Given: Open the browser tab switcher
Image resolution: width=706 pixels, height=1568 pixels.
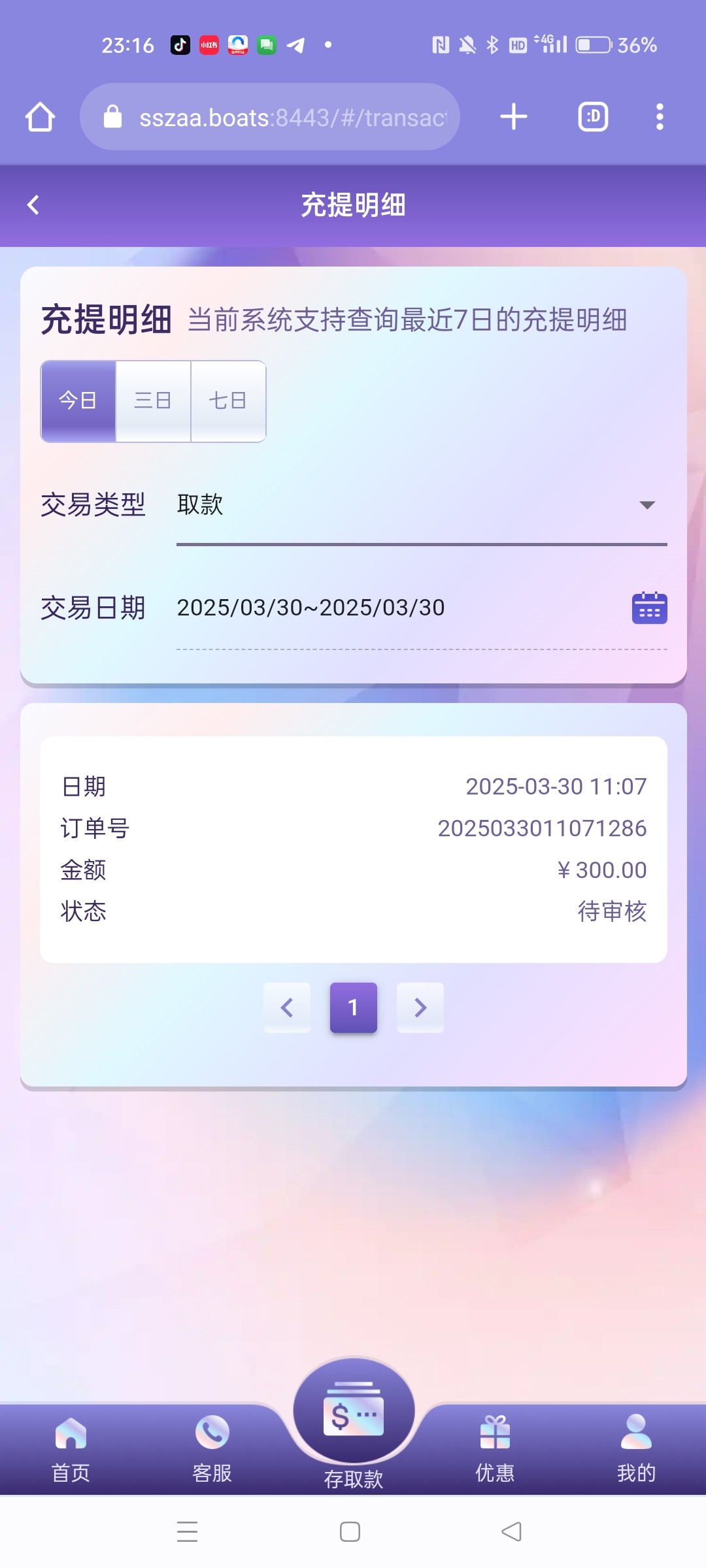Looking at the screenshot, I should pyautogui.click(x=593, y=117).
